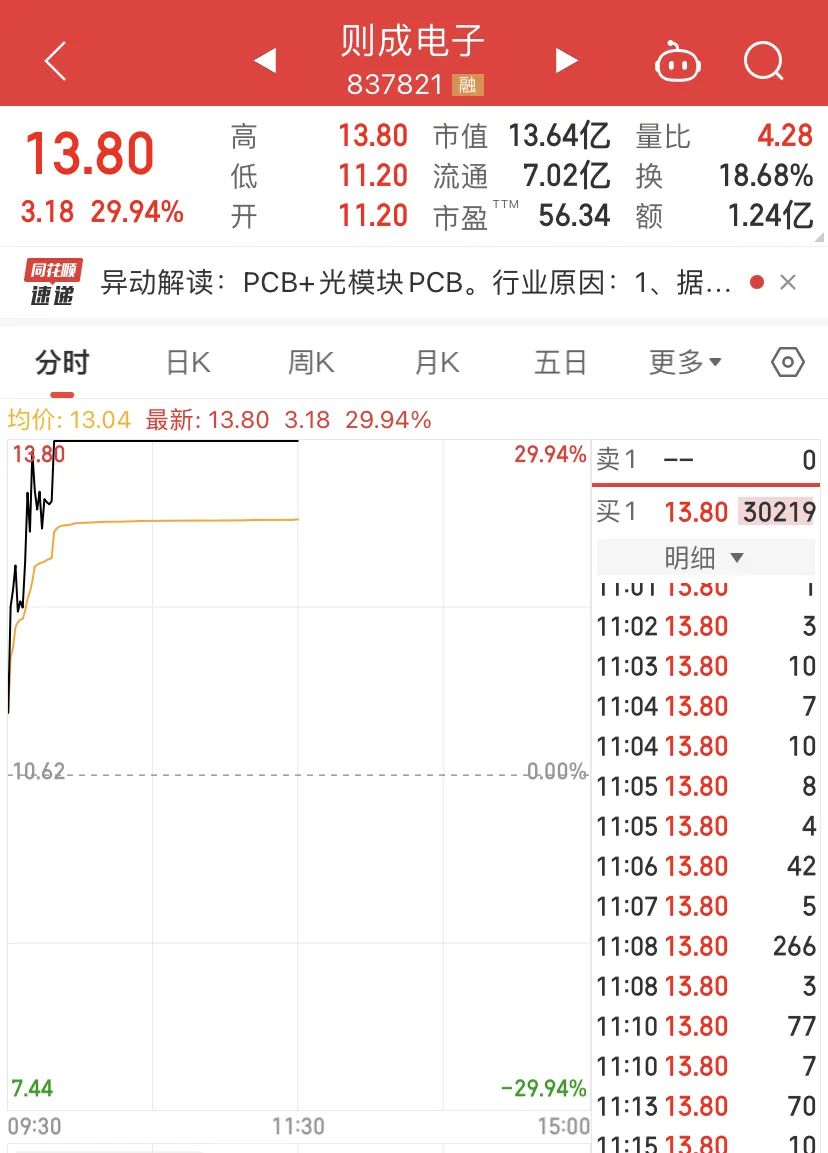828x1153 pixels.
Task: Switch to the 日K chart tab
Action: (188, 362)
